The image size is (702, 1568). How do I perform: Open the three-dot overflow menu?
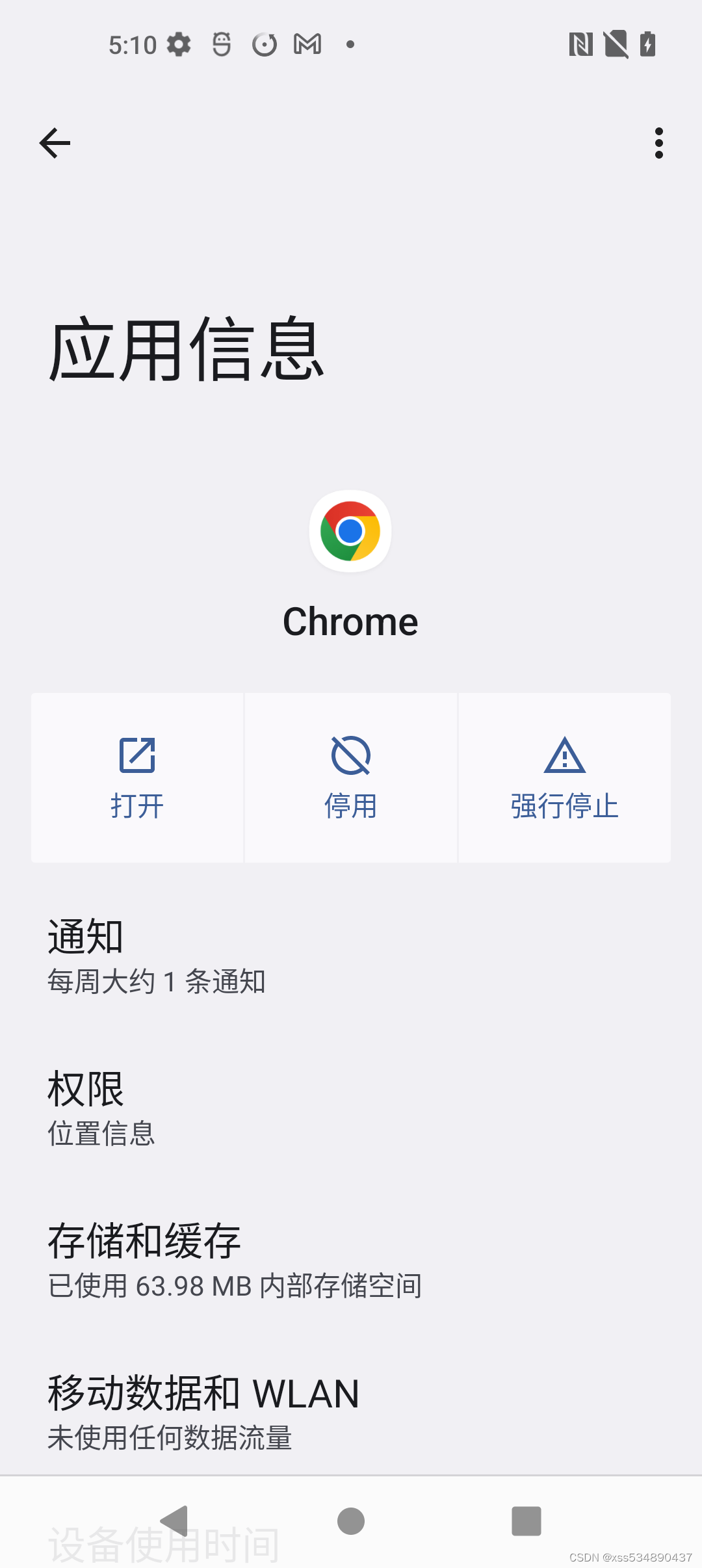tap(658, 143)
